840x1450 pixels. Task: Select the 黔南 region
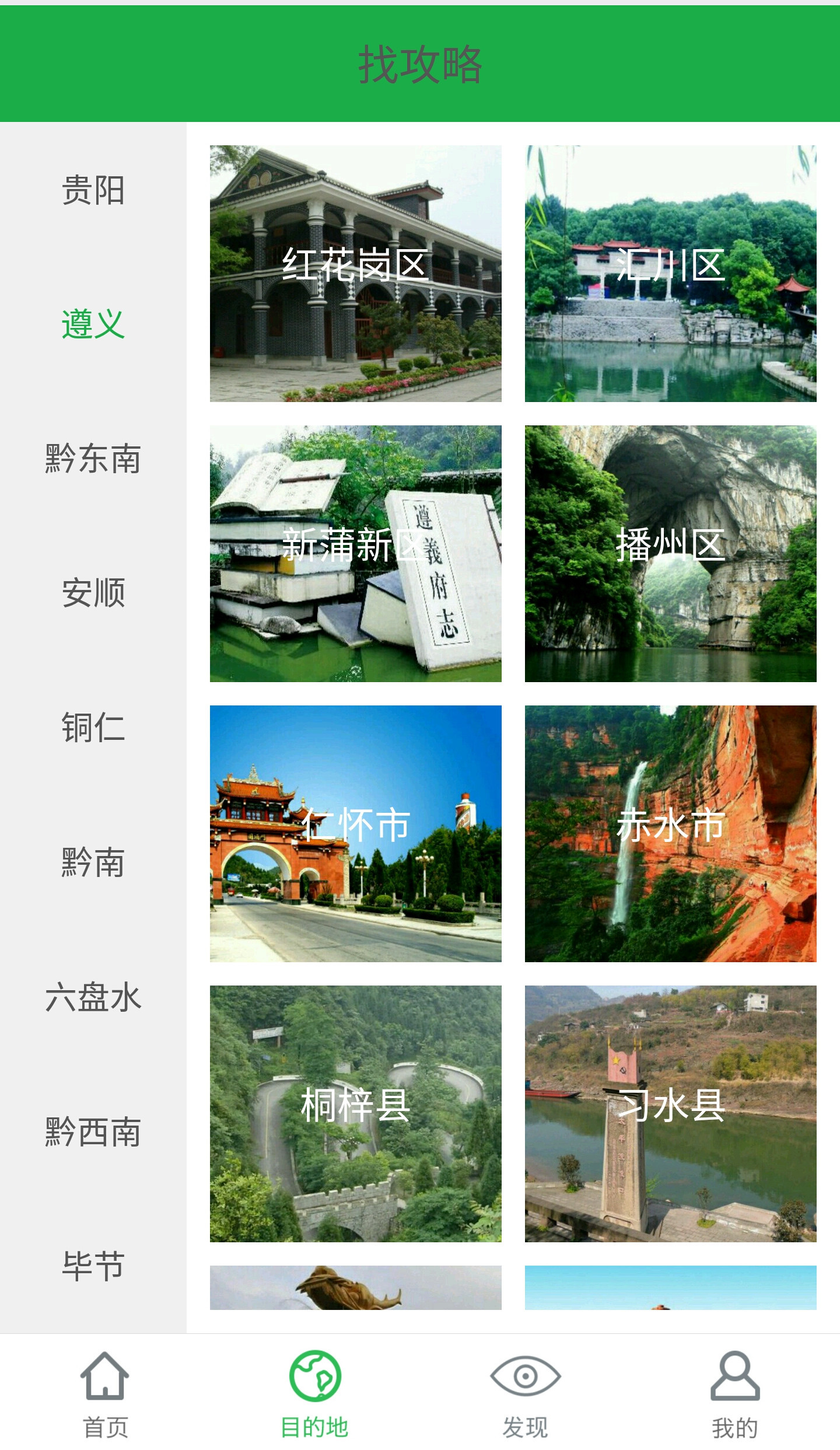pos(93,862)
